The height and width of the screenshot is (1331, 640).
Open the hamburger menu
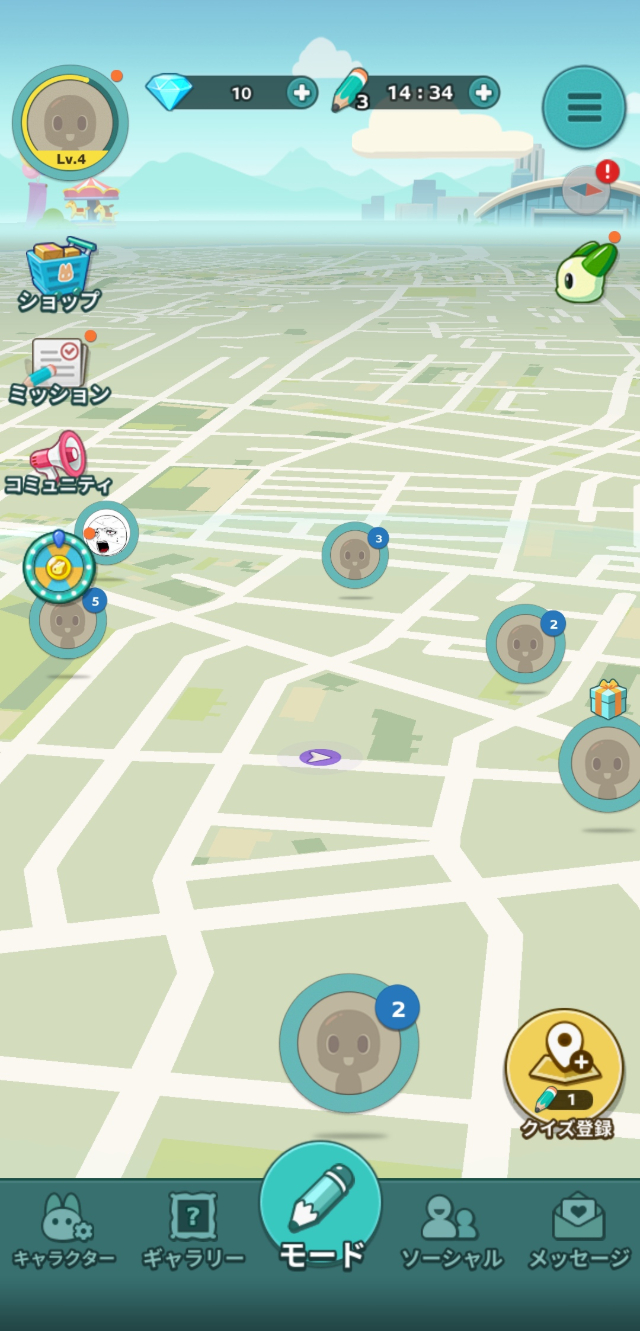tap(584, 107)
